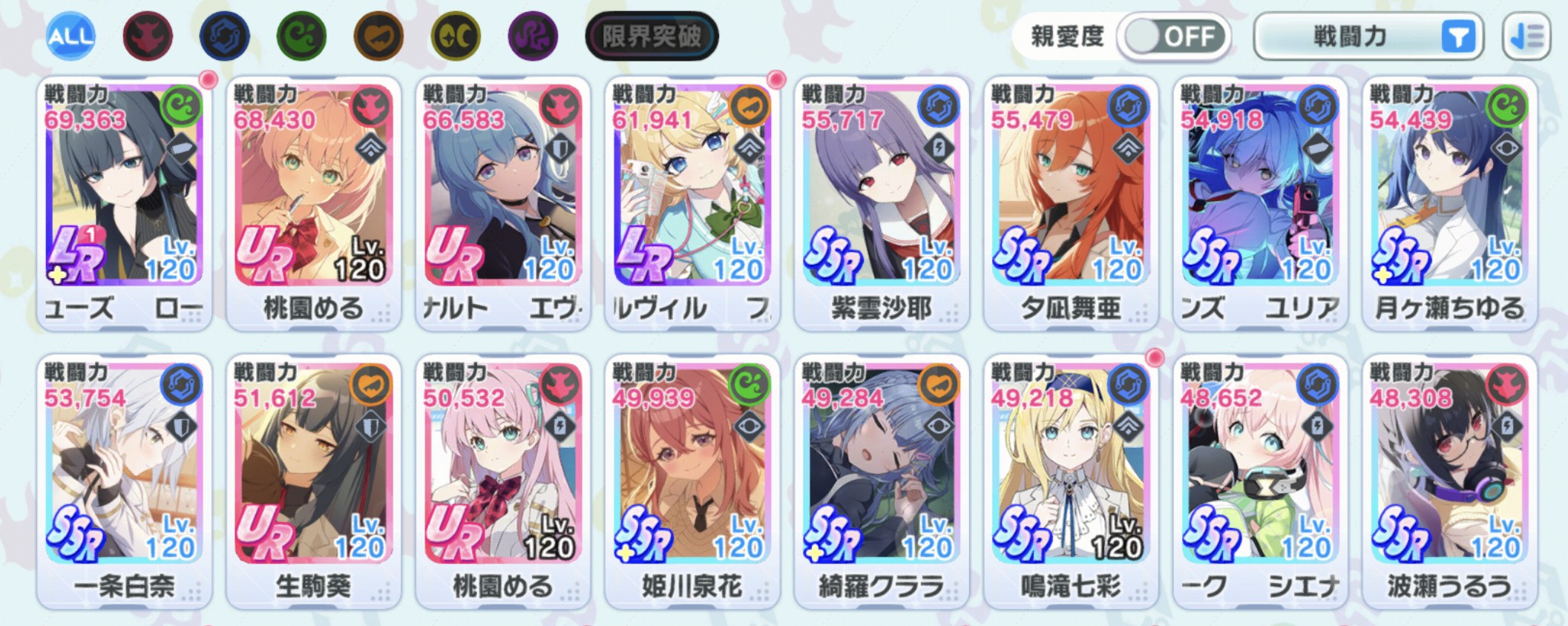
Task: Toggle the 親愛度 switch on
Action: [x=1175, y=36]
